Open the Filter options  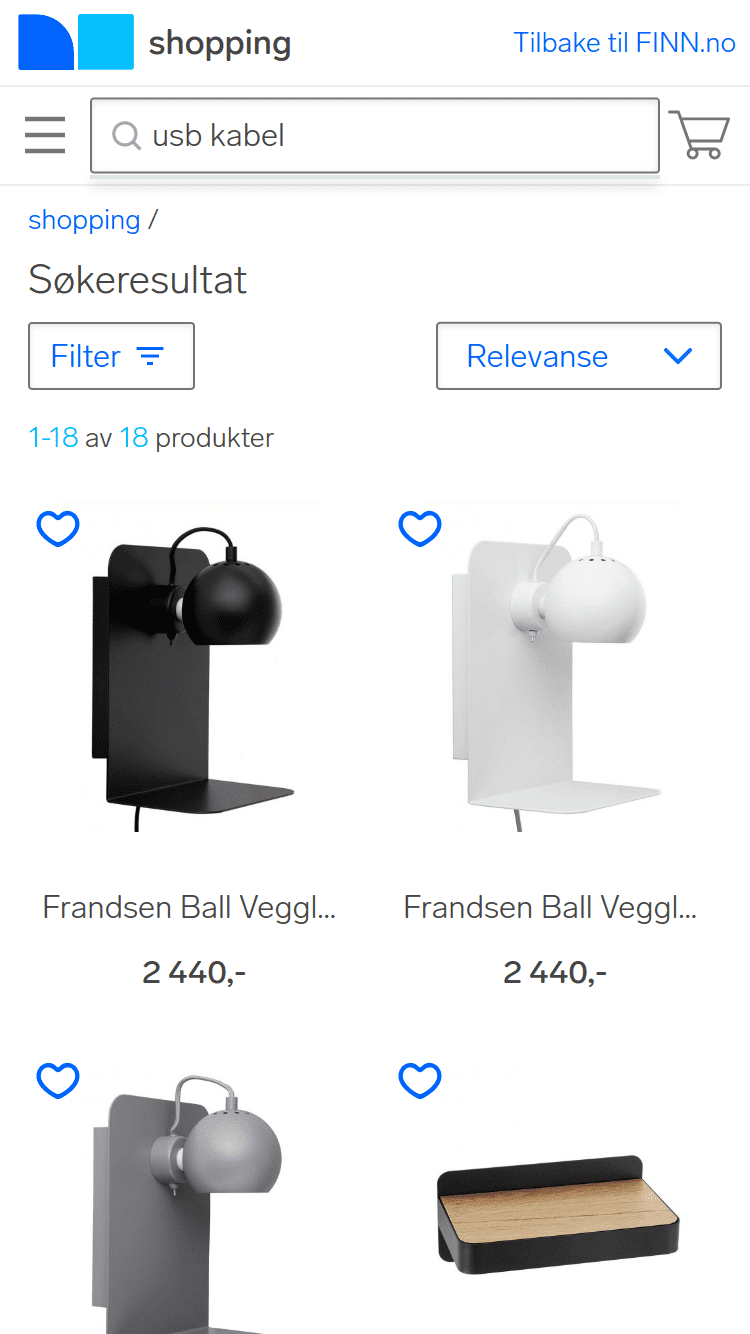(x=111, y=356)
